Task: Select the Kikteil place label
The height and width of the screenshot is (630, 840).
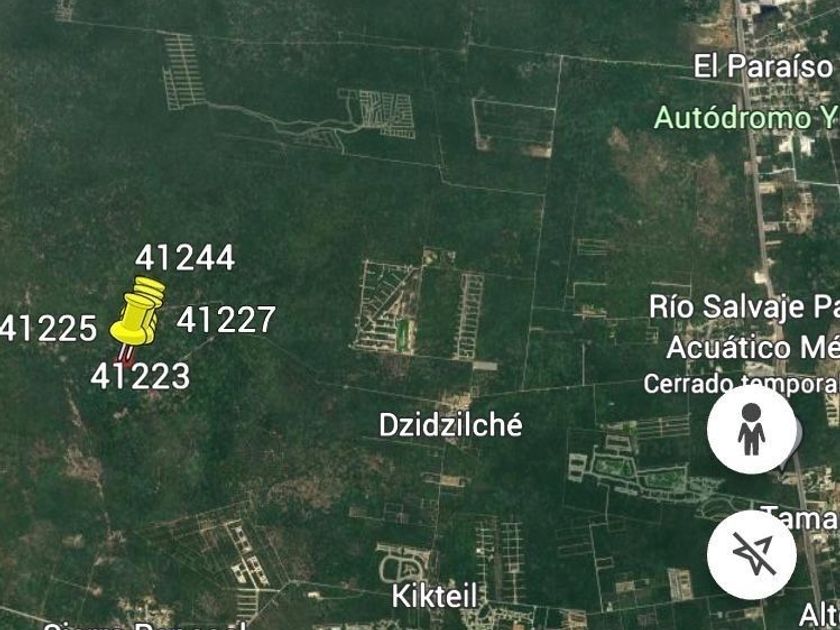Action: coord(428,596)
